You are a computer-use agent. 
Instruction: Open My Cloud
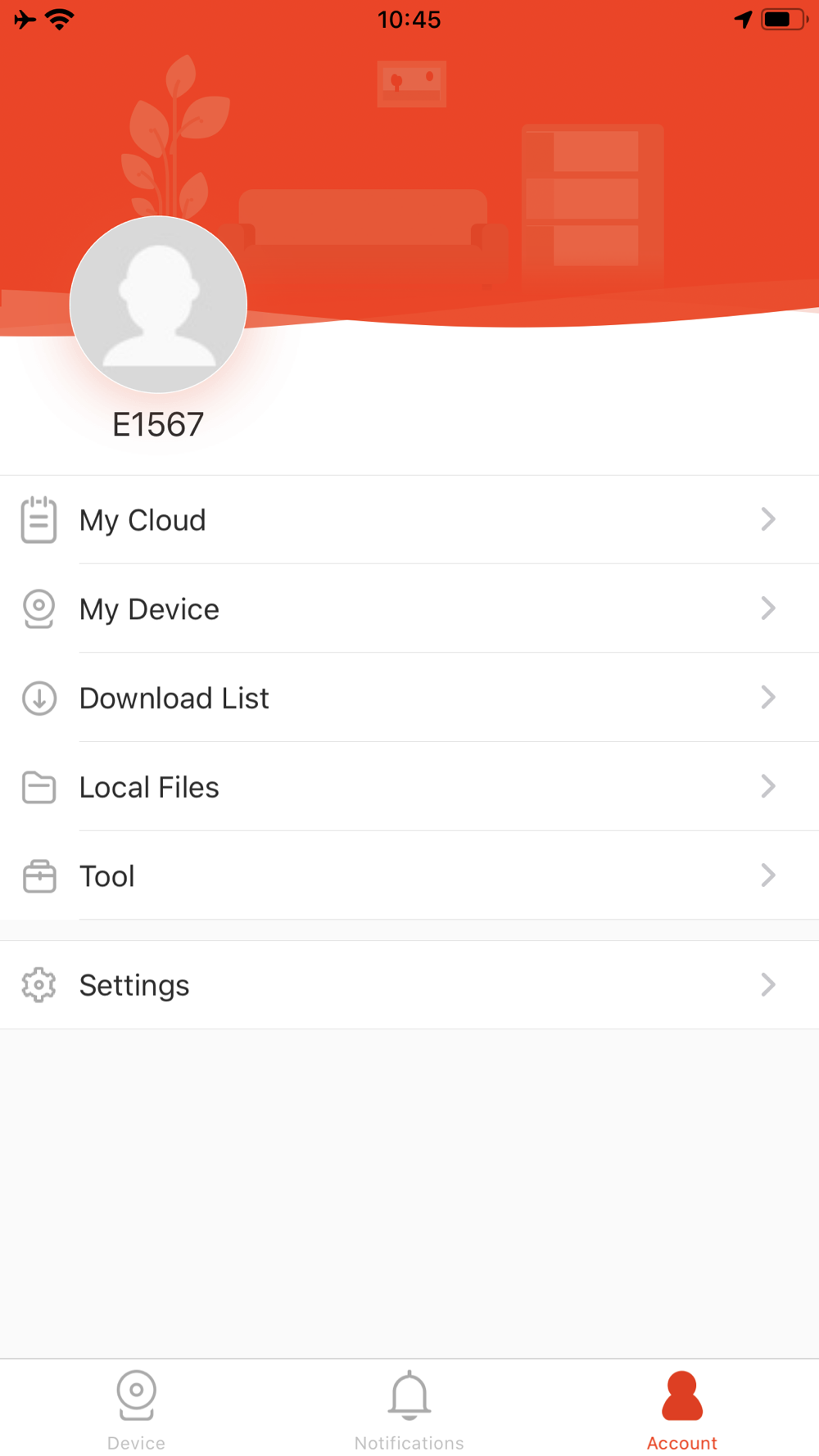click(409, 520)
